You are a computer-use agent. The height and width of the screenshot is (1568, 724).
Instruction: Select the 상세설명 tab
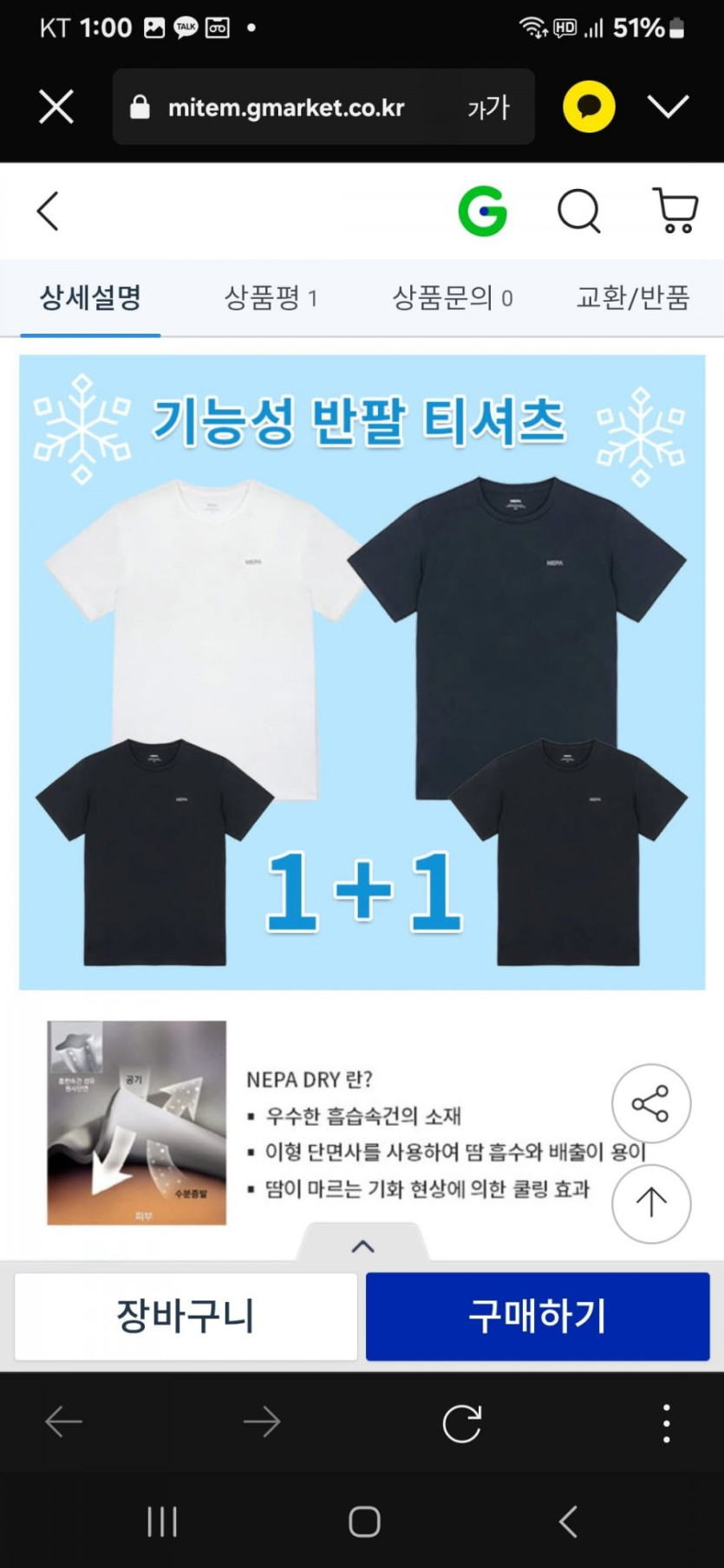pos(90,298)
